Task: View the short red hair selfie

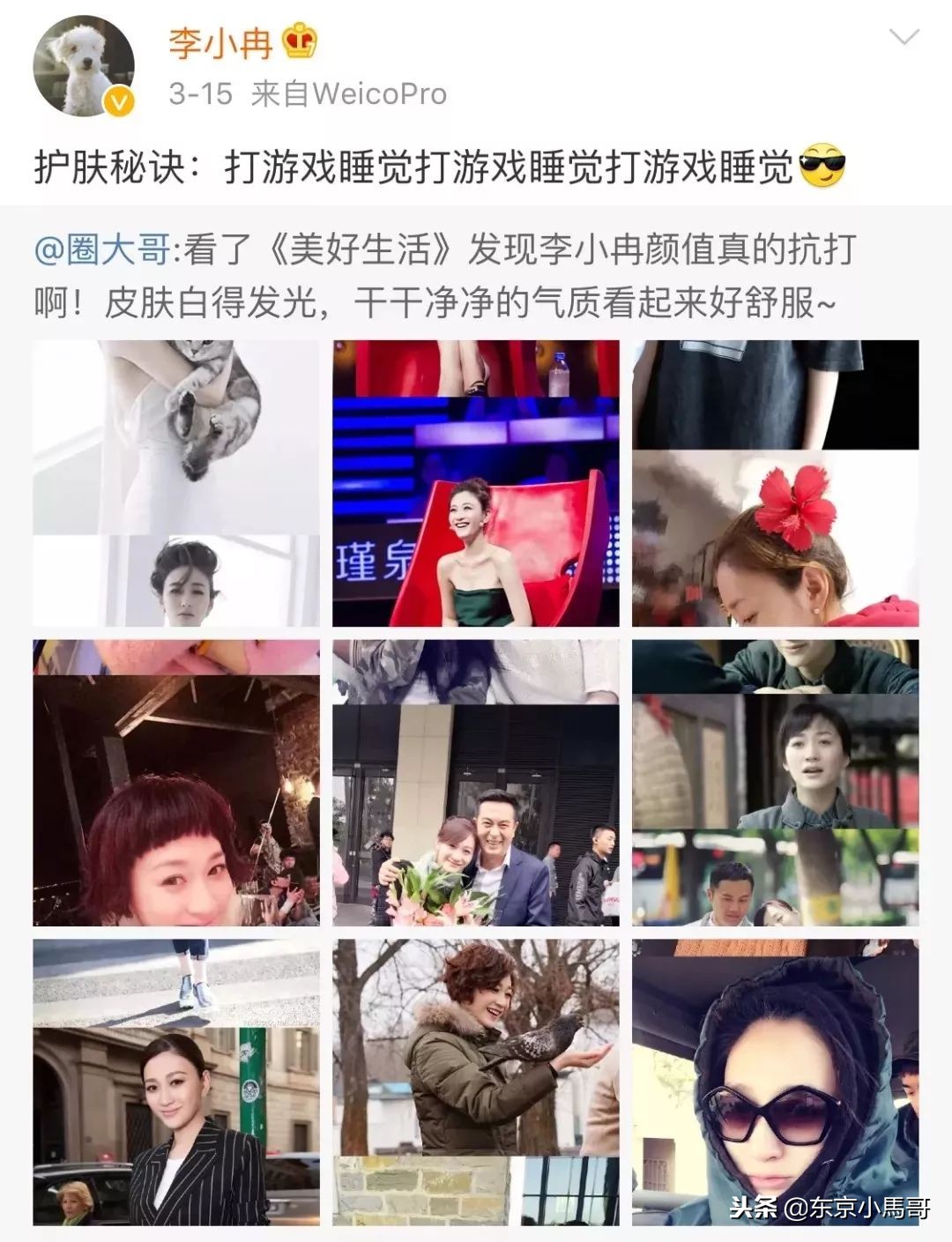Action: tap(176, 783)
